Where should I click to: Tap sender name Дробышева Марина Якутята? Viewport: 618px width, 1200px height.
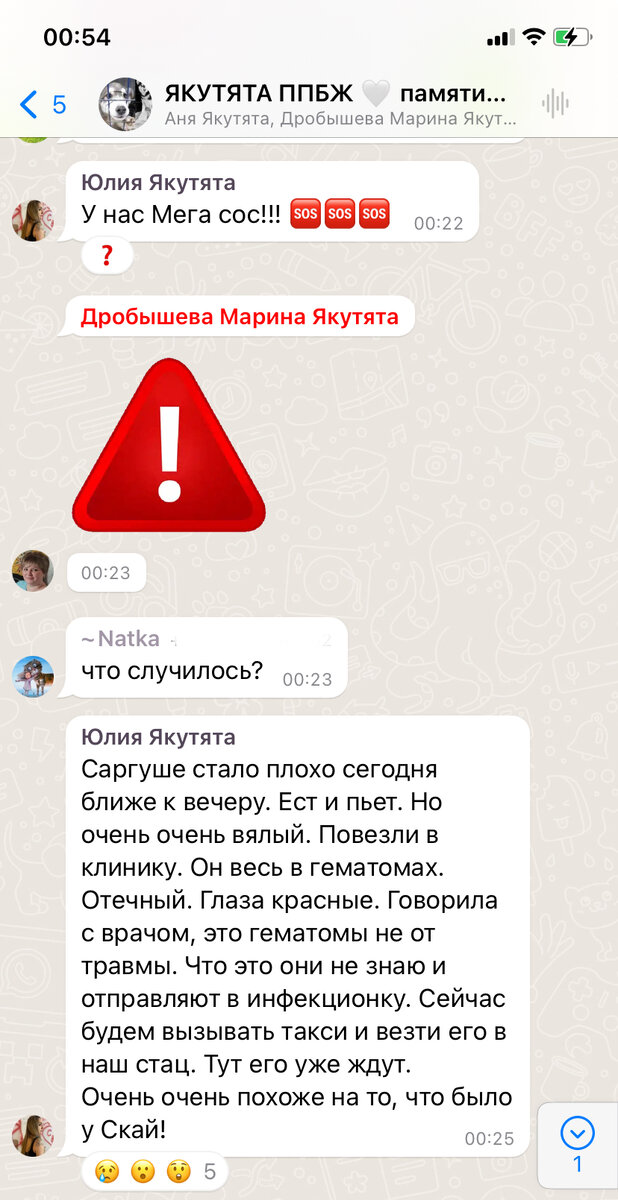tap(239, 318)
